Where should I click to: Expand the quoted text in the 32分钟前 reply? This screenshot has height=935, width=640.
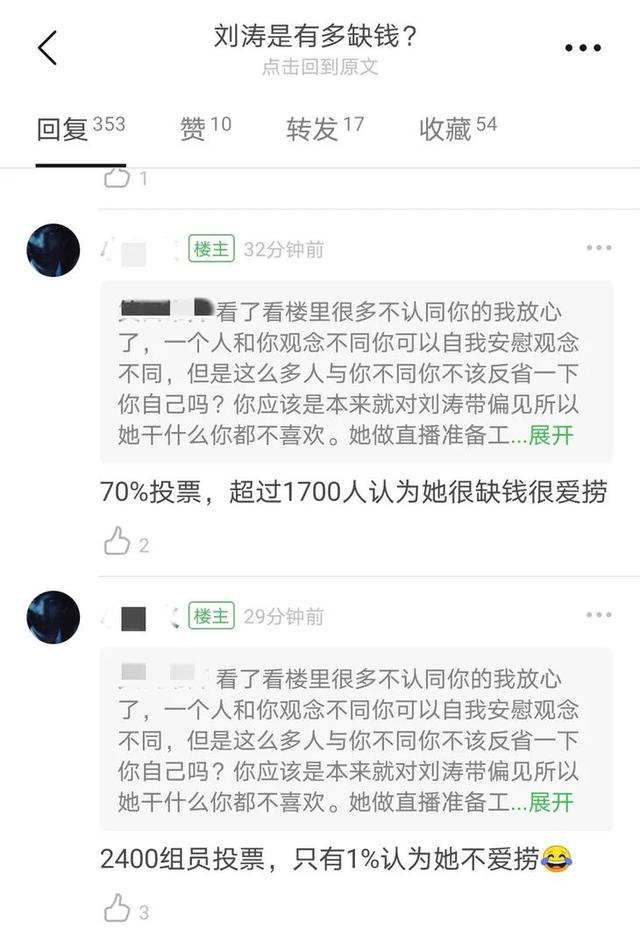tap(550, 435)
